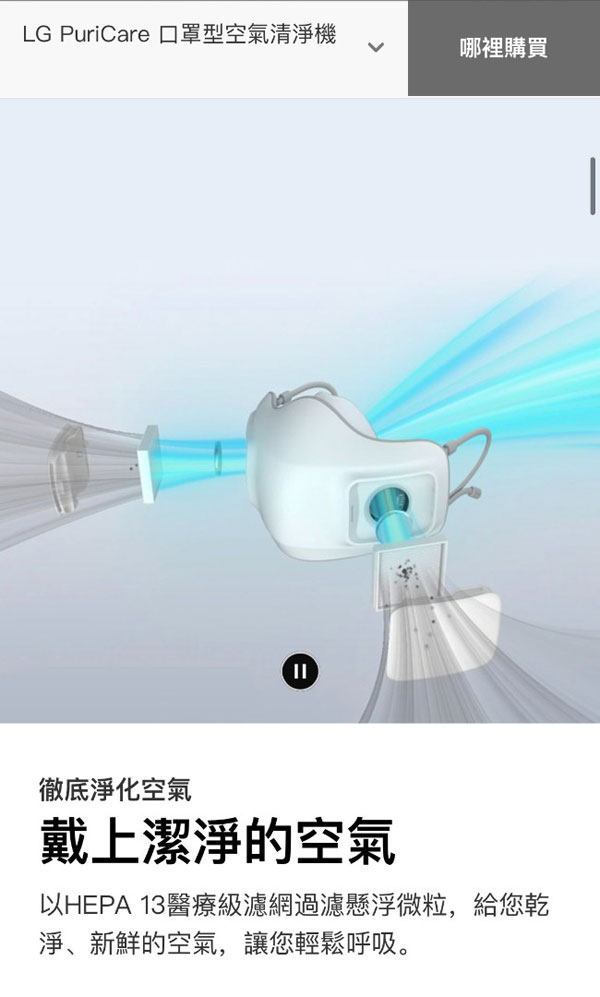Tap the 哪裡購買 button

pyautogui.click(x=503, y=49)
